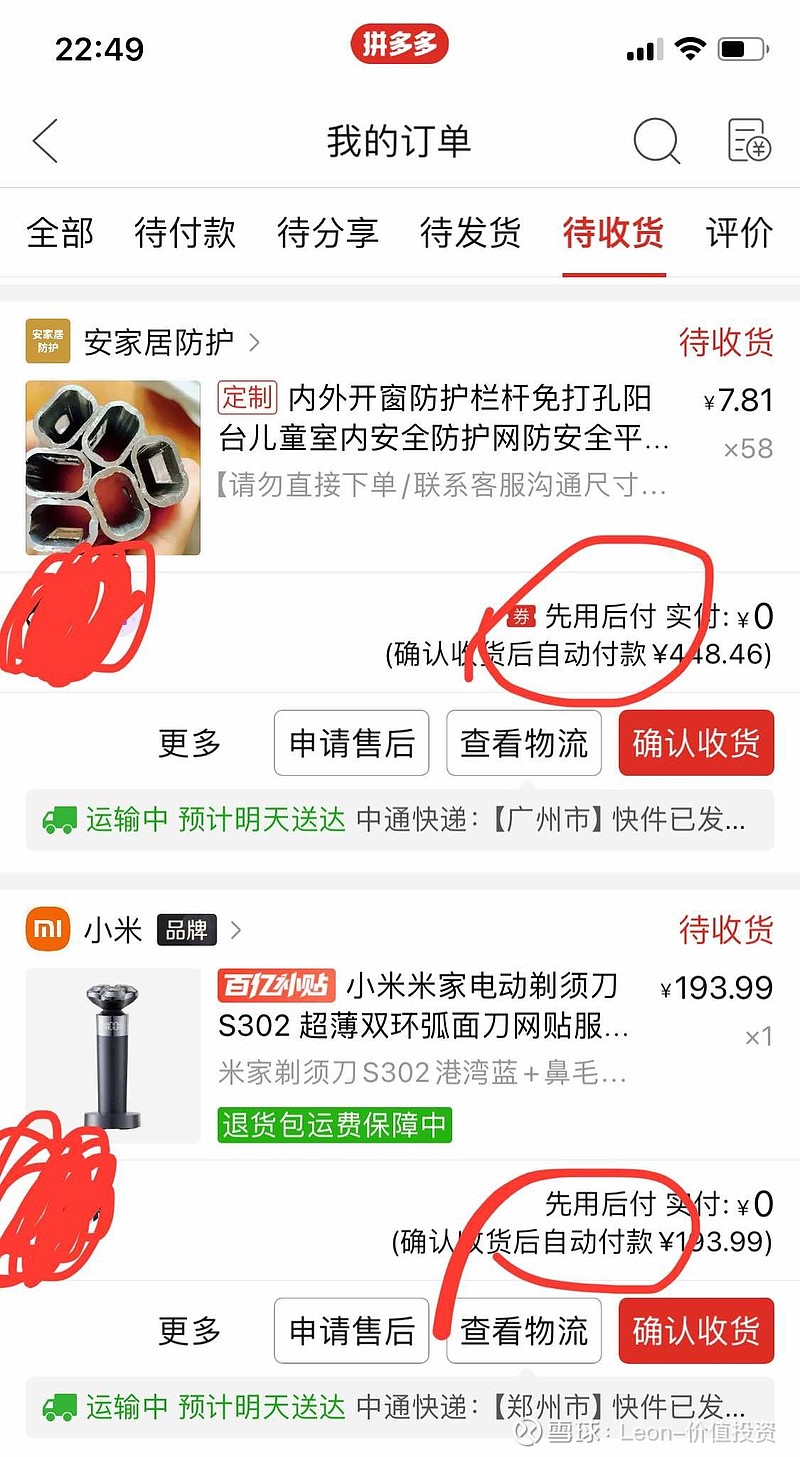Image resolution: width=800 pixels, height=1457 pixels.
Task: Confirm receipt of the Xiaomi shaver order
Action: [696, 1332]
